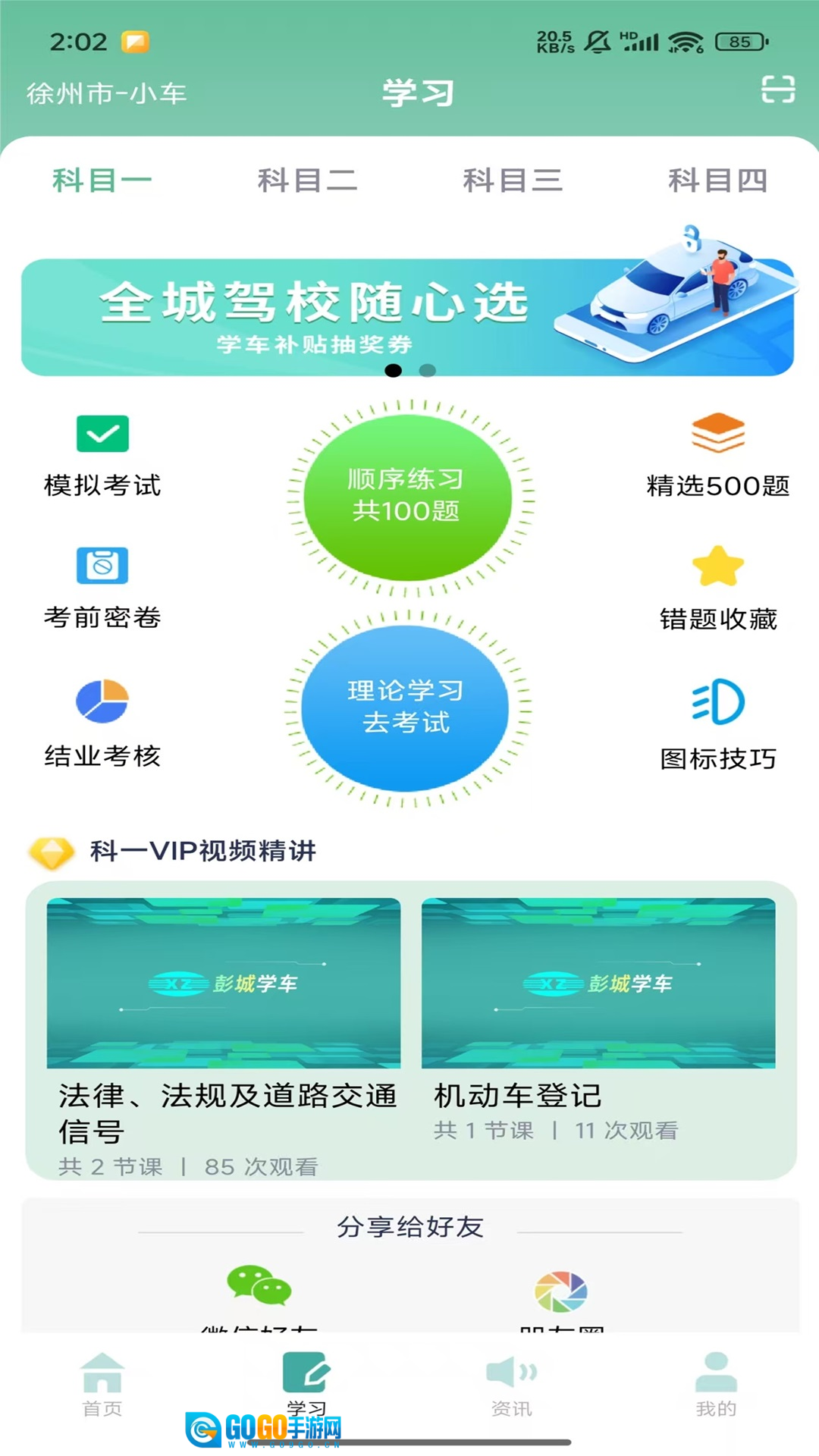Open 结业考核 final assessment
This screenshot has height=1456, width=819.
click(x=102, y=723)
